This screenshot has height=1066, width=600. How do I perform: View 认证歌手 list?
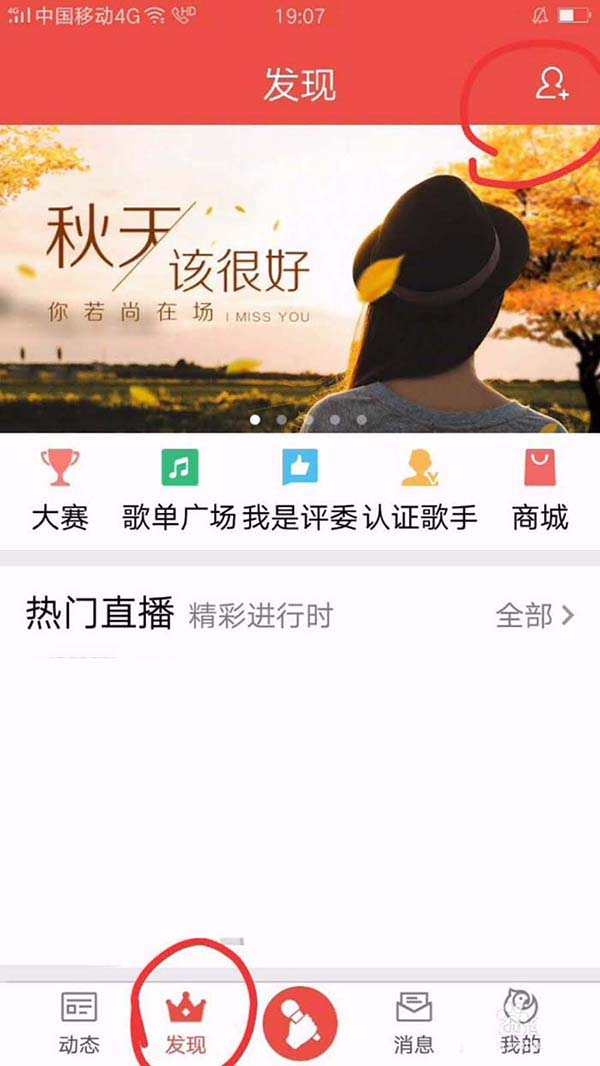(420, 489)
